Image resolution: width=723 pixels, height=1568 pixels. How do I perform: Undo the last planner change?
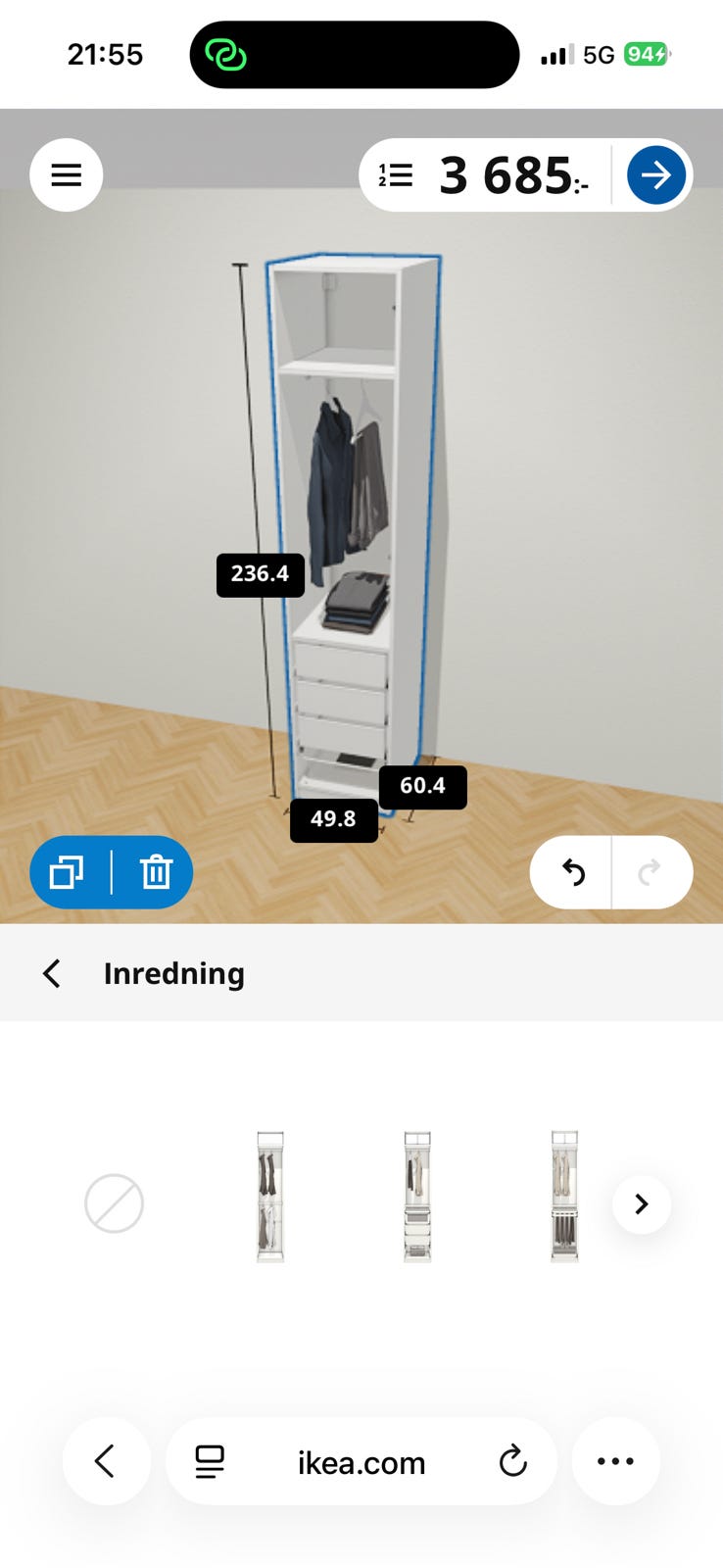coord(572,871)
